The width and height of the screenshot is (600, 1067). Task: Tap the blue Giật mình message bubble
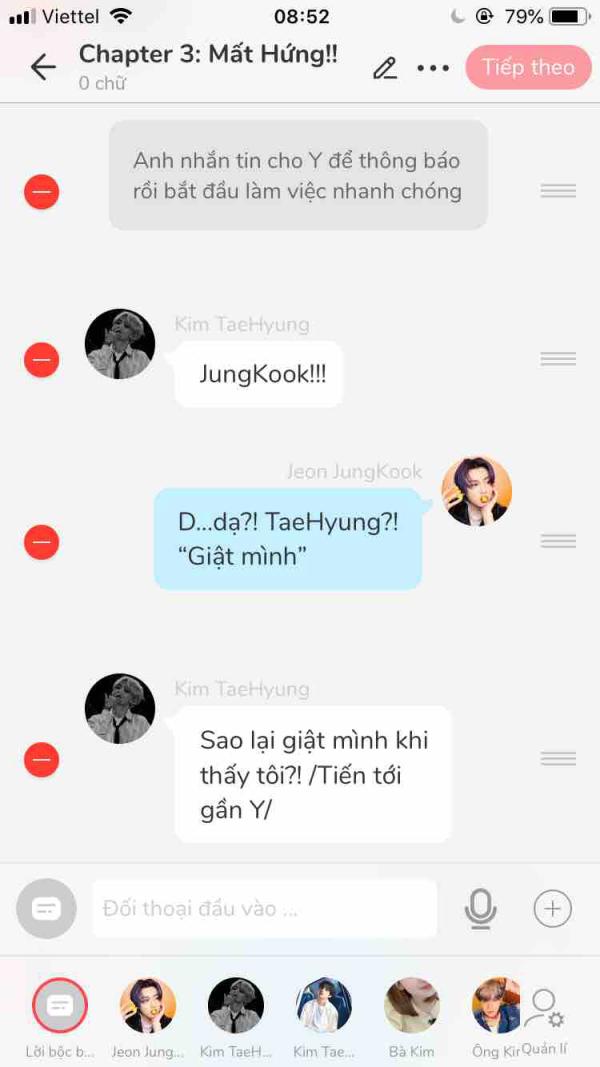tap(288, 538)
